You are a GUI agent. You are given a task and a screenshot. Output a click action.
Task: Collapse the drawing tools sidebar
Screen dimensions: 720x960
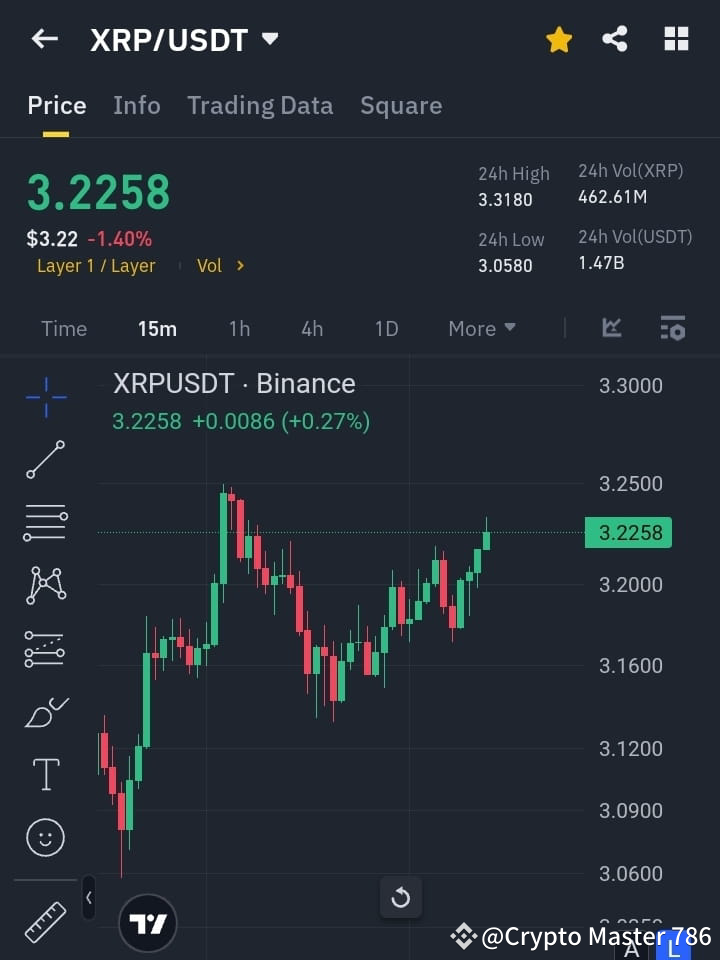click(88, 898)
